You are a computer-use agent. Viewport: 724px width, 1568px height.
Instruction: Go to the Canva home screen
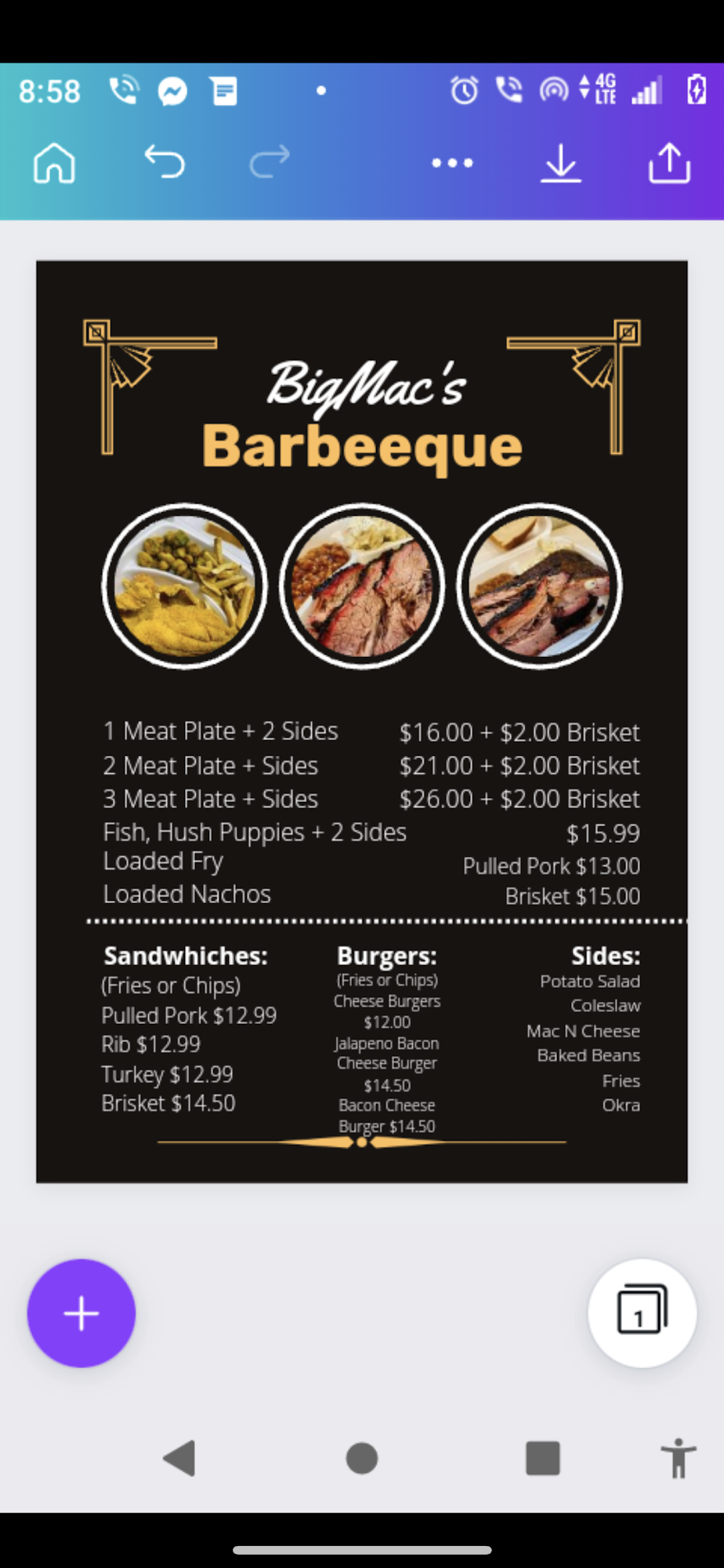pos(54,163)
